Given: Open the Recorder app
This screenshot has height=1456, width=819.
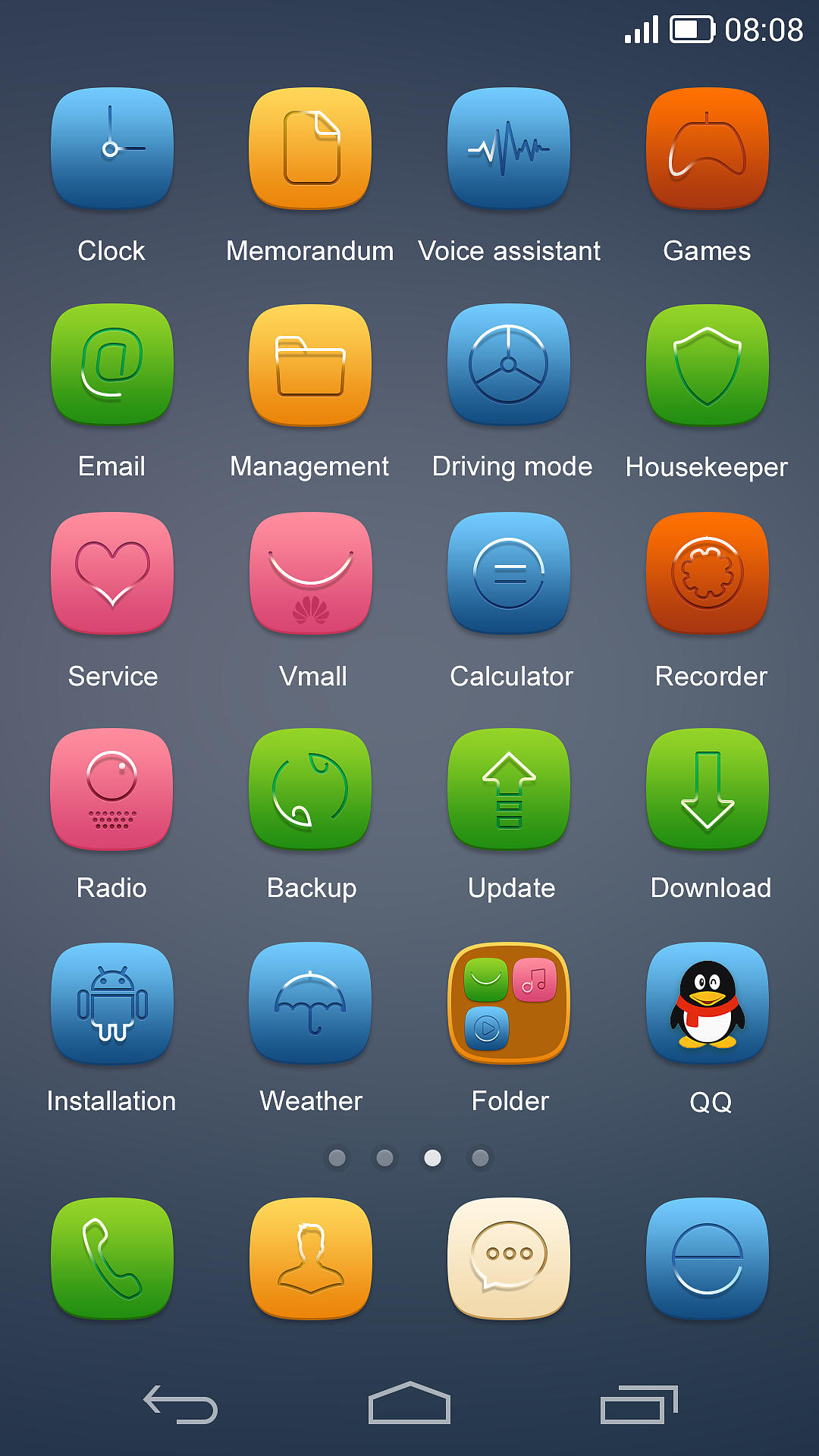Looking at the screenshot, I should click(x=708, y=573).
